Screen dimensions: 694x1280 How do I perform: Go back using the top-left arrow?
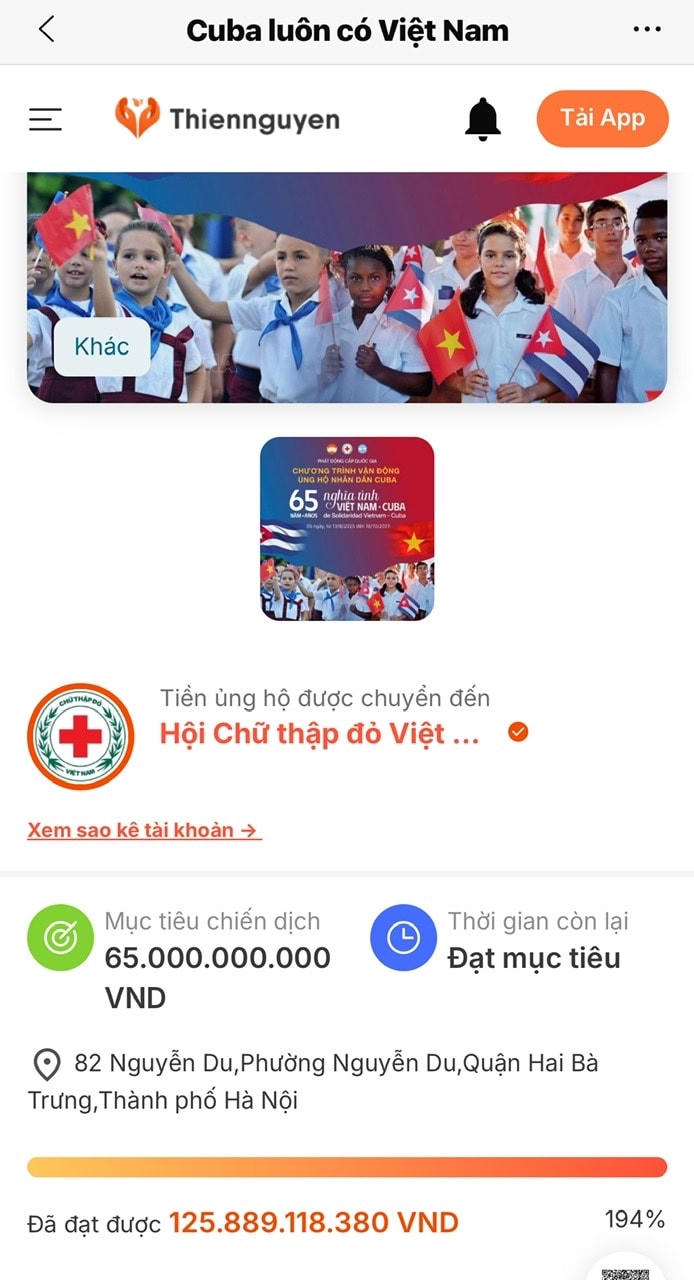(x=46, y=30)
